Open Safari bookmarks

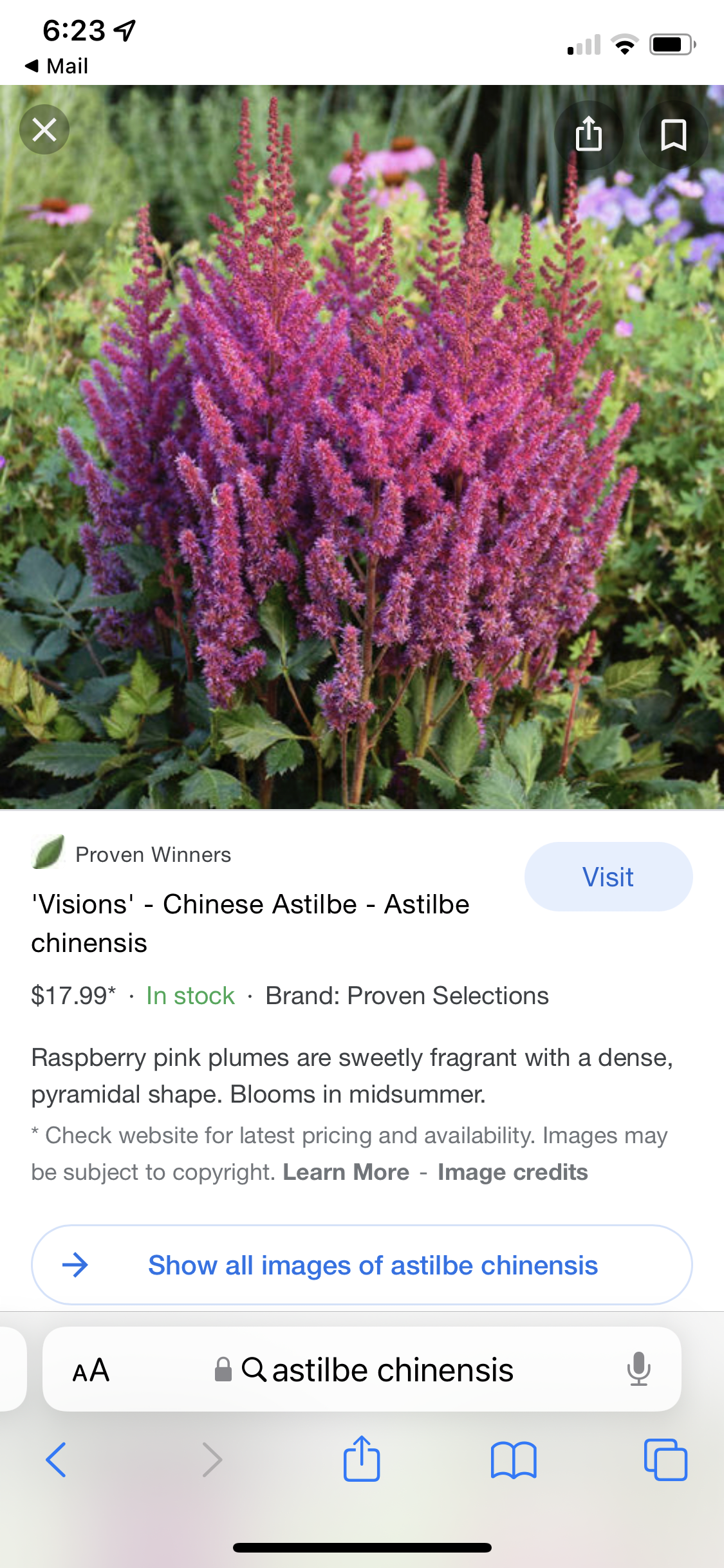513,1460
